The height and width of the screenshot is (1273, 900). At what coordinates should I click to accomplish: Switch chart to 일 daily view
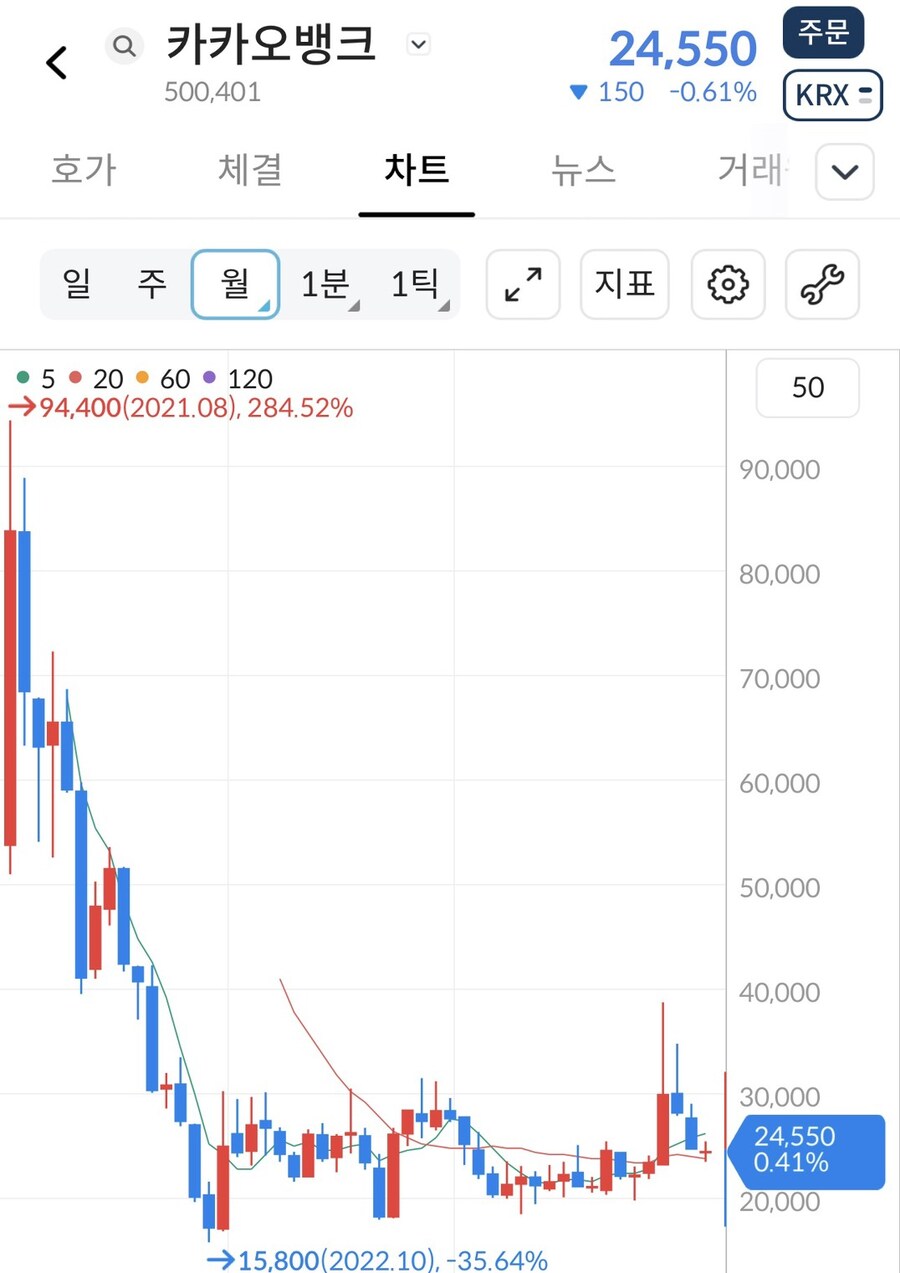(x=77, y=284)
